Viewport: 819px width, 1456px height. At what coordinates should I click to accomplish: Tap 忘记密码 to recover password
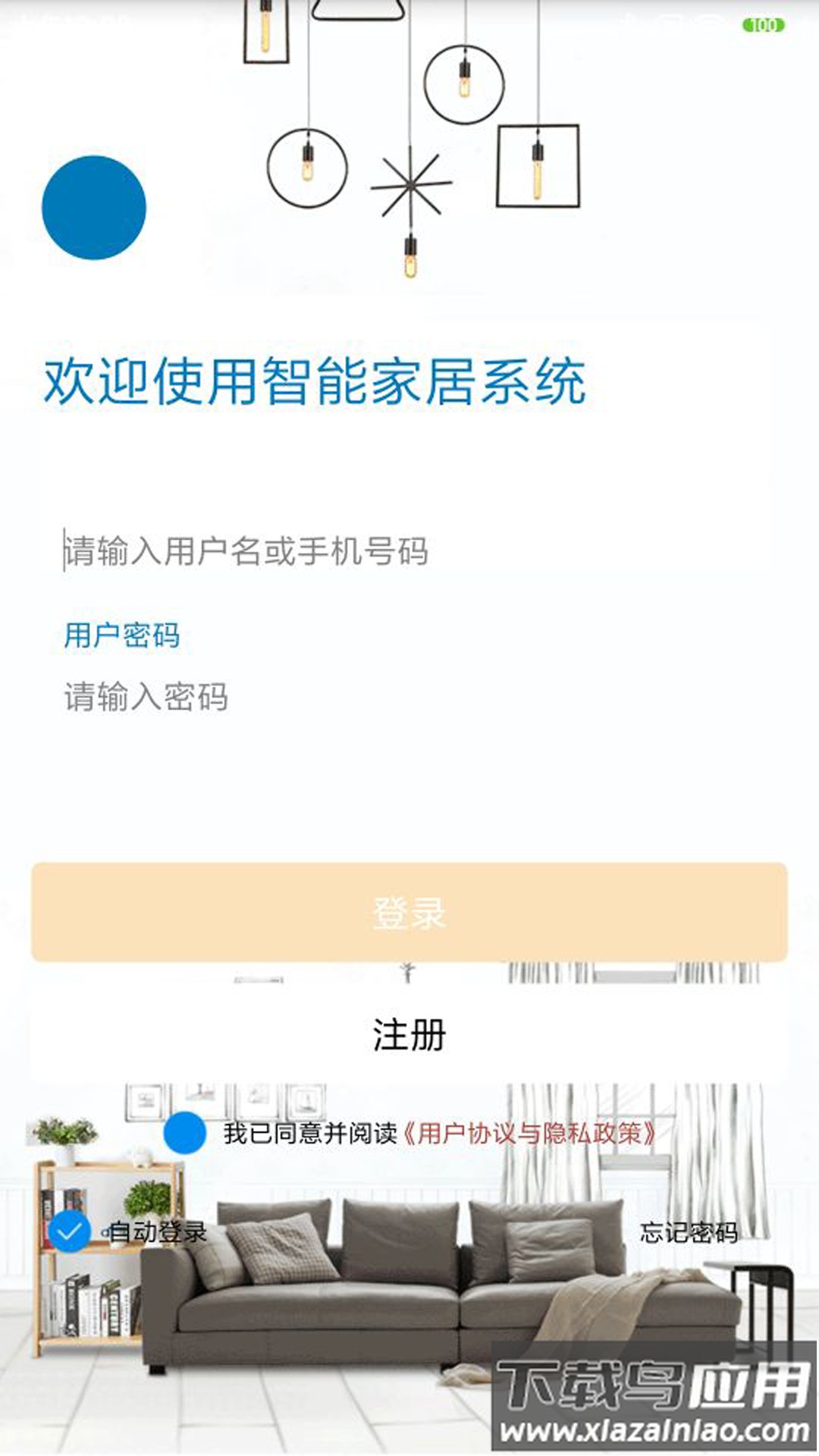point(688,1232)
